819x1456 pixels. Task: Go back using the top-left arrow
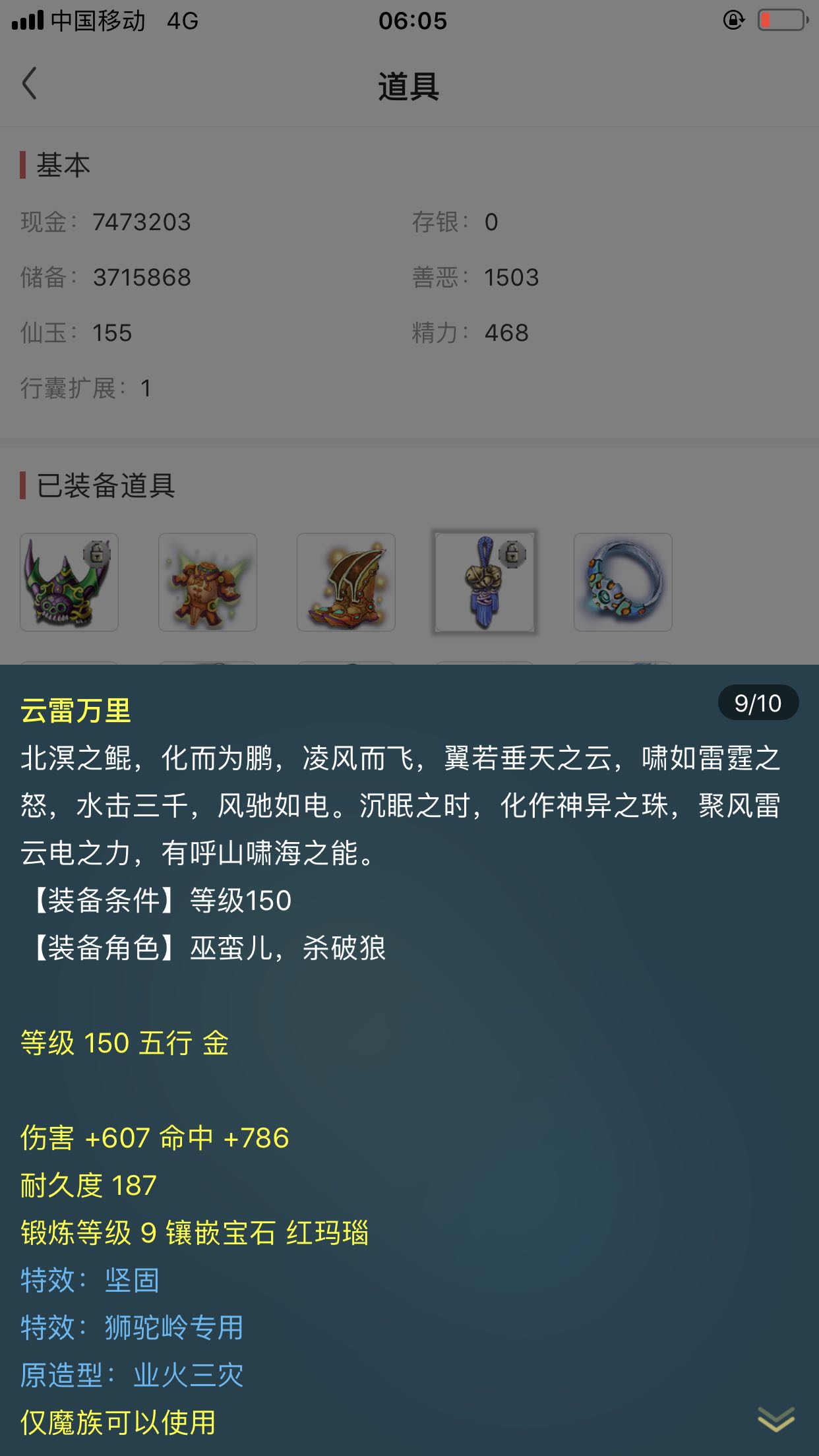pyautogui.click(x=30, y=84)
